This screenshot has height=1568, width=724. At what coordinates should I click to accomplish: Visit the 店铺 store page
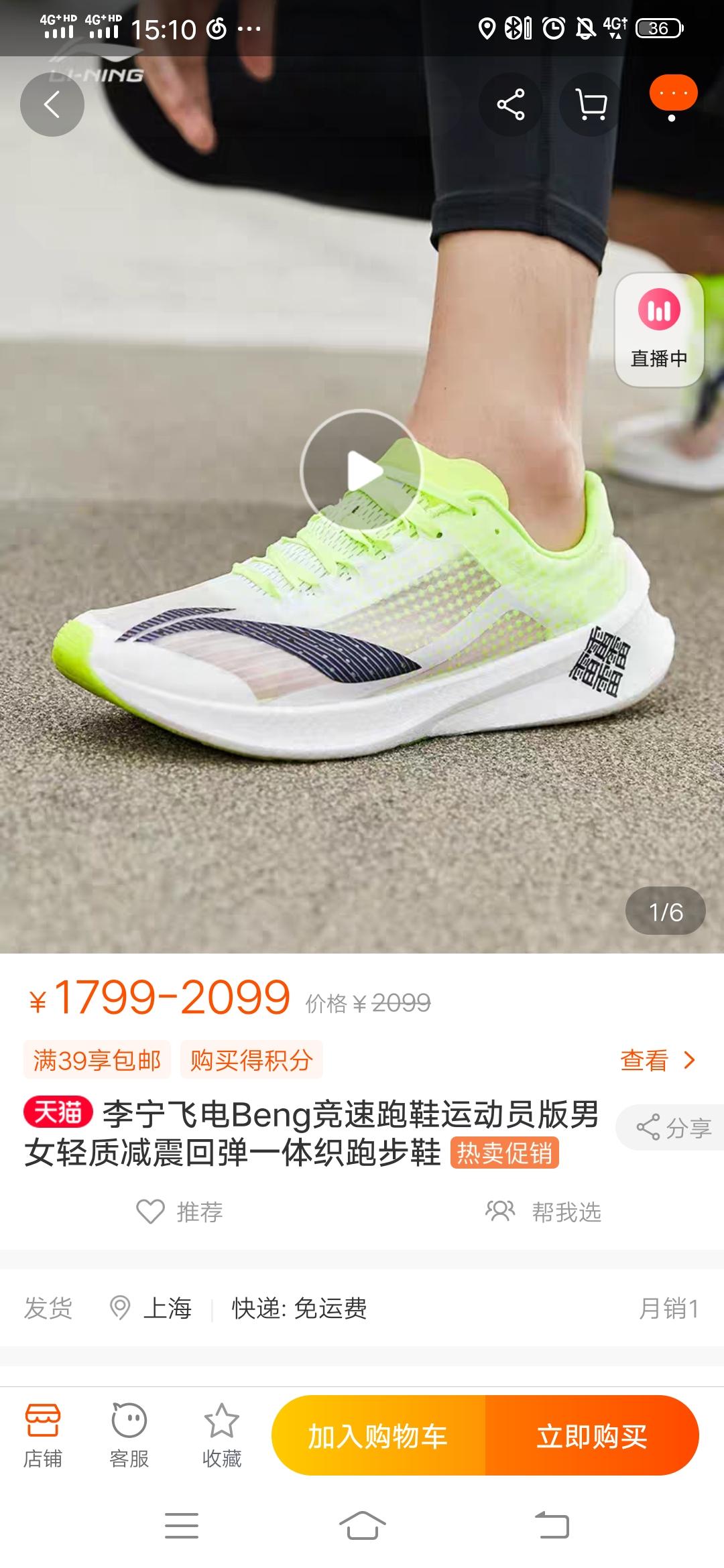coord(43,1436)
